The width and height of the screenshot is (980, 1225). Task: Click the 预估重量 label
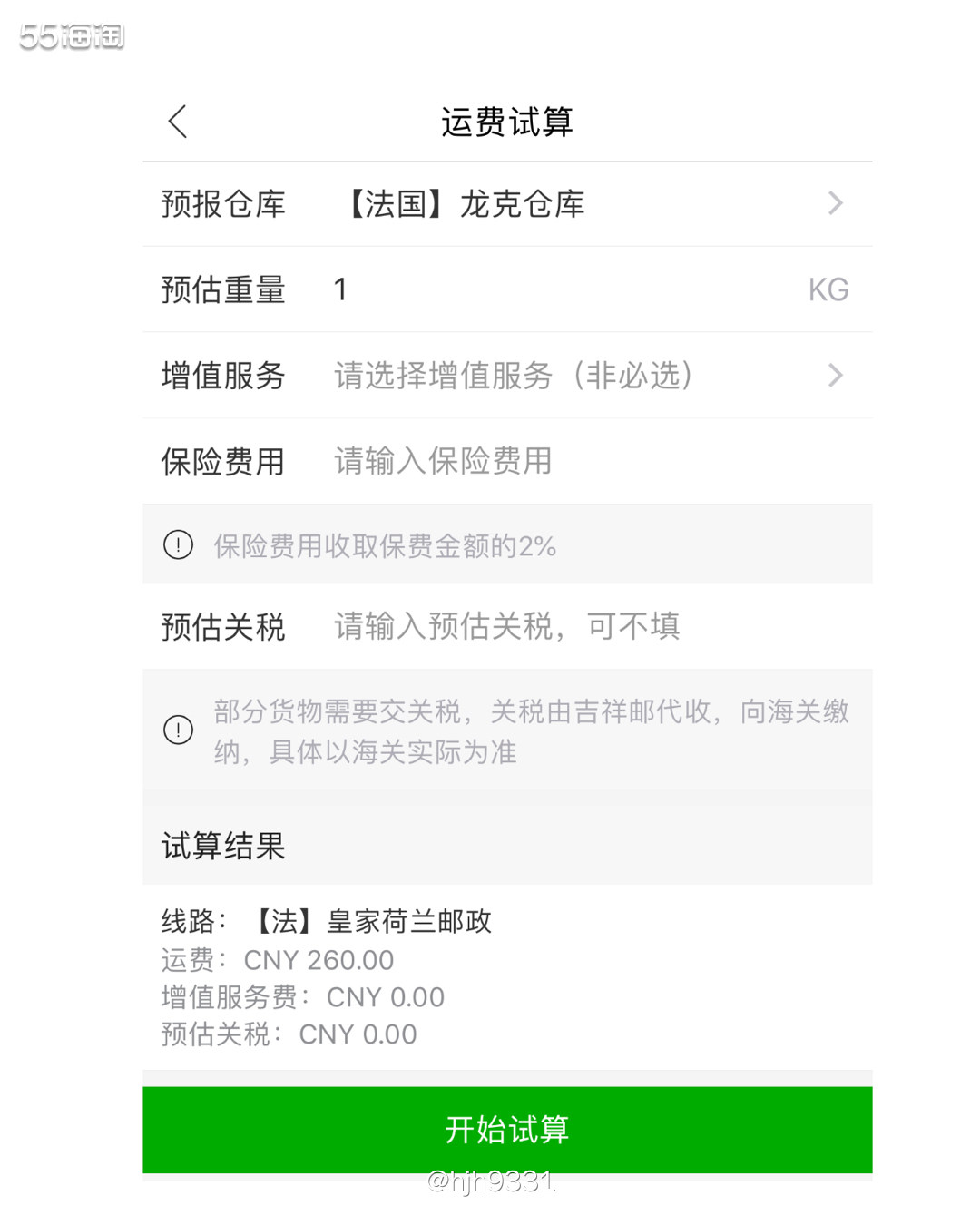[x=223, y=289]
